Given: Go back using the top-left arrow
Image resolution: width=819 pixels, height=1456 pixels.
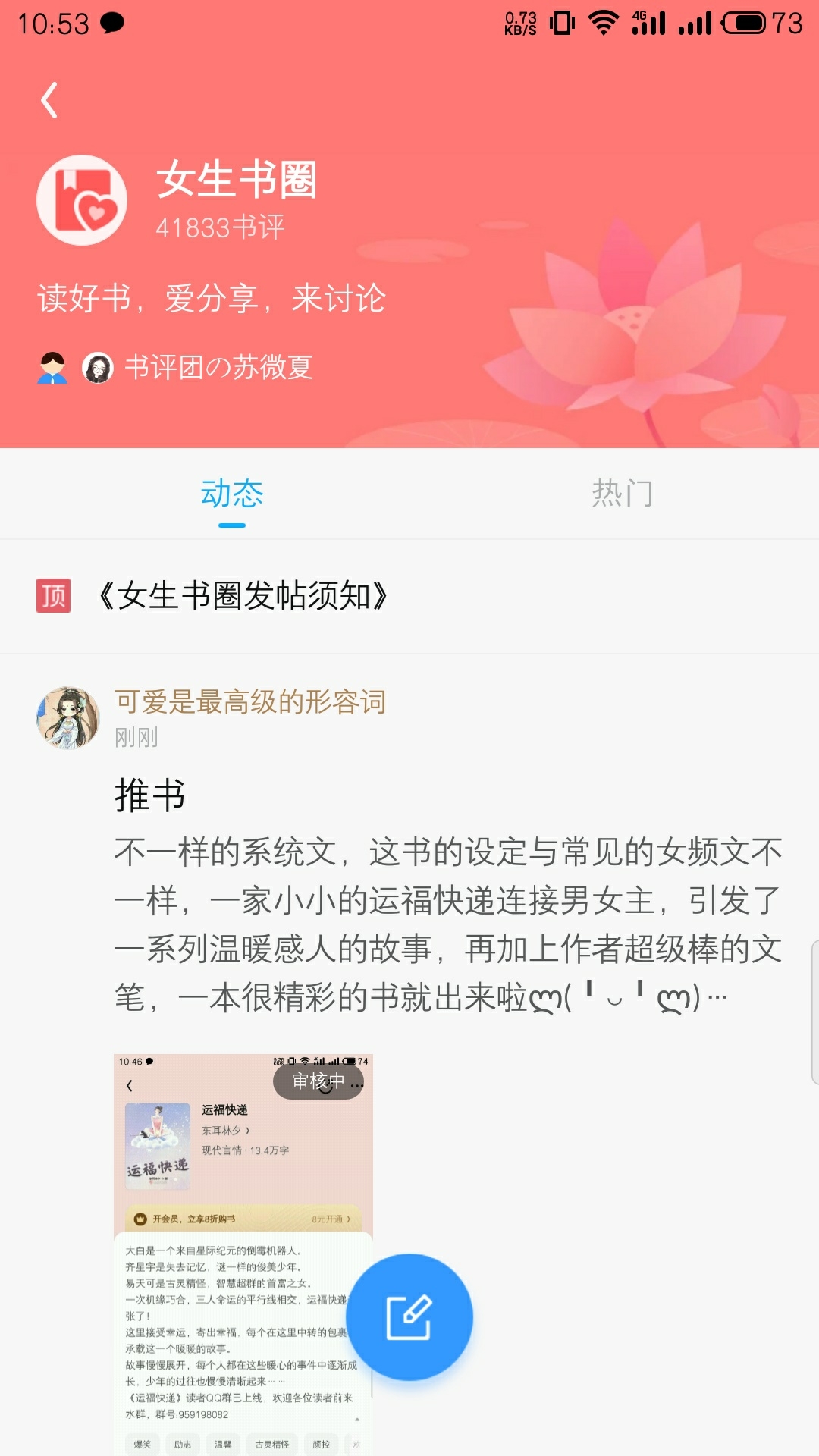Looking at the screenshot, I should (49, 100).
